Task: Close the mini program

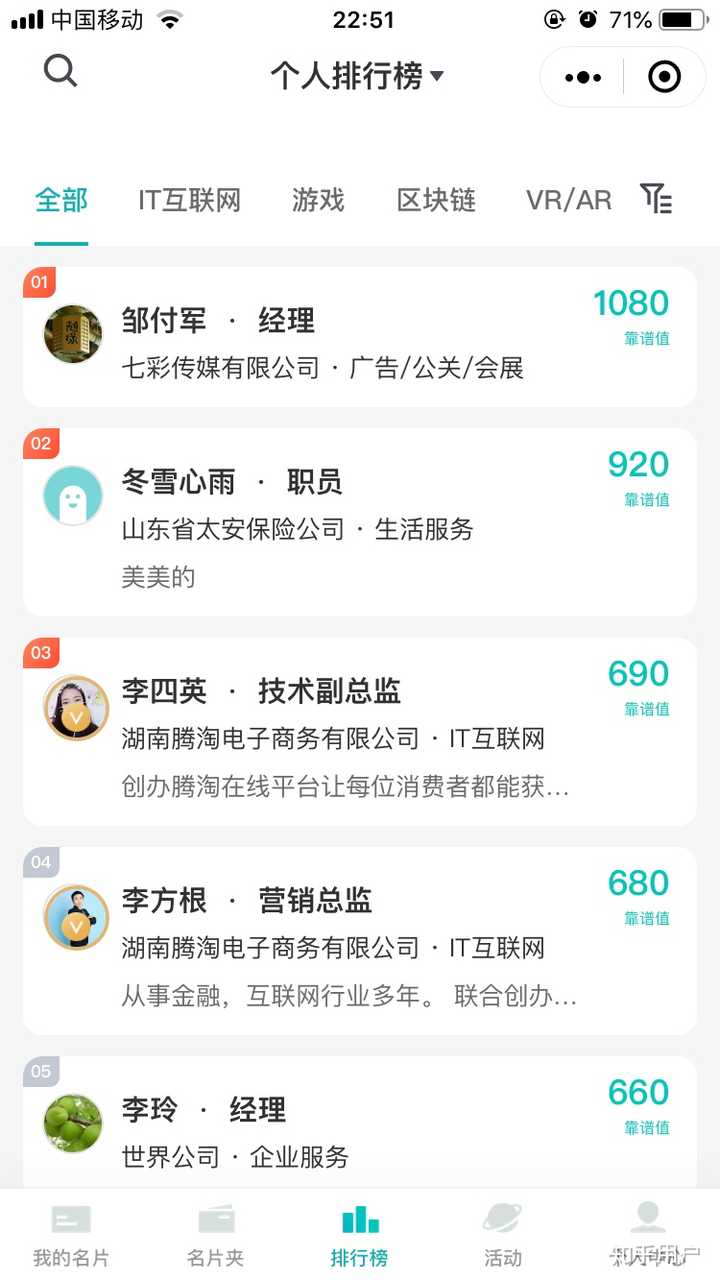Action: click(x=664, y=77)
